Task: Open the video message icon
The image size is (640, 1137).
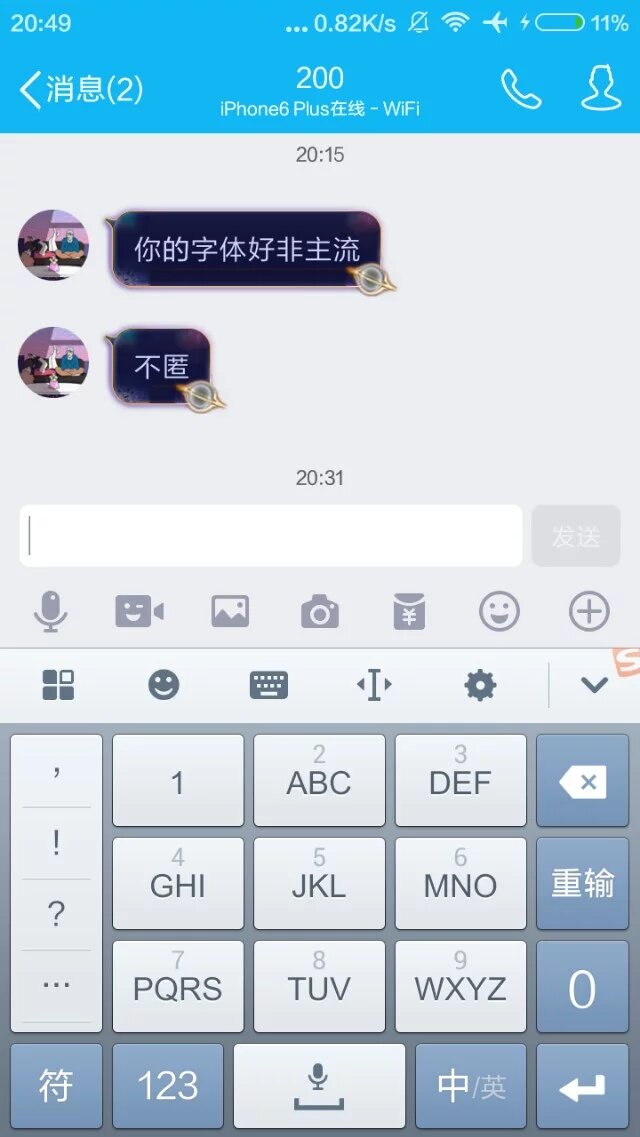Action: (139, 611)
